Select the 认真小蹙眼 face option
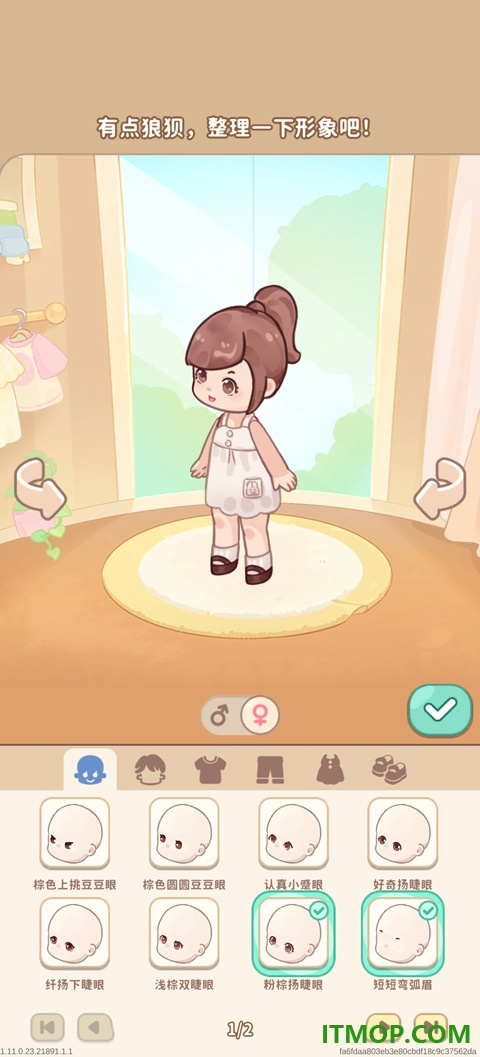 coord(293,834)
